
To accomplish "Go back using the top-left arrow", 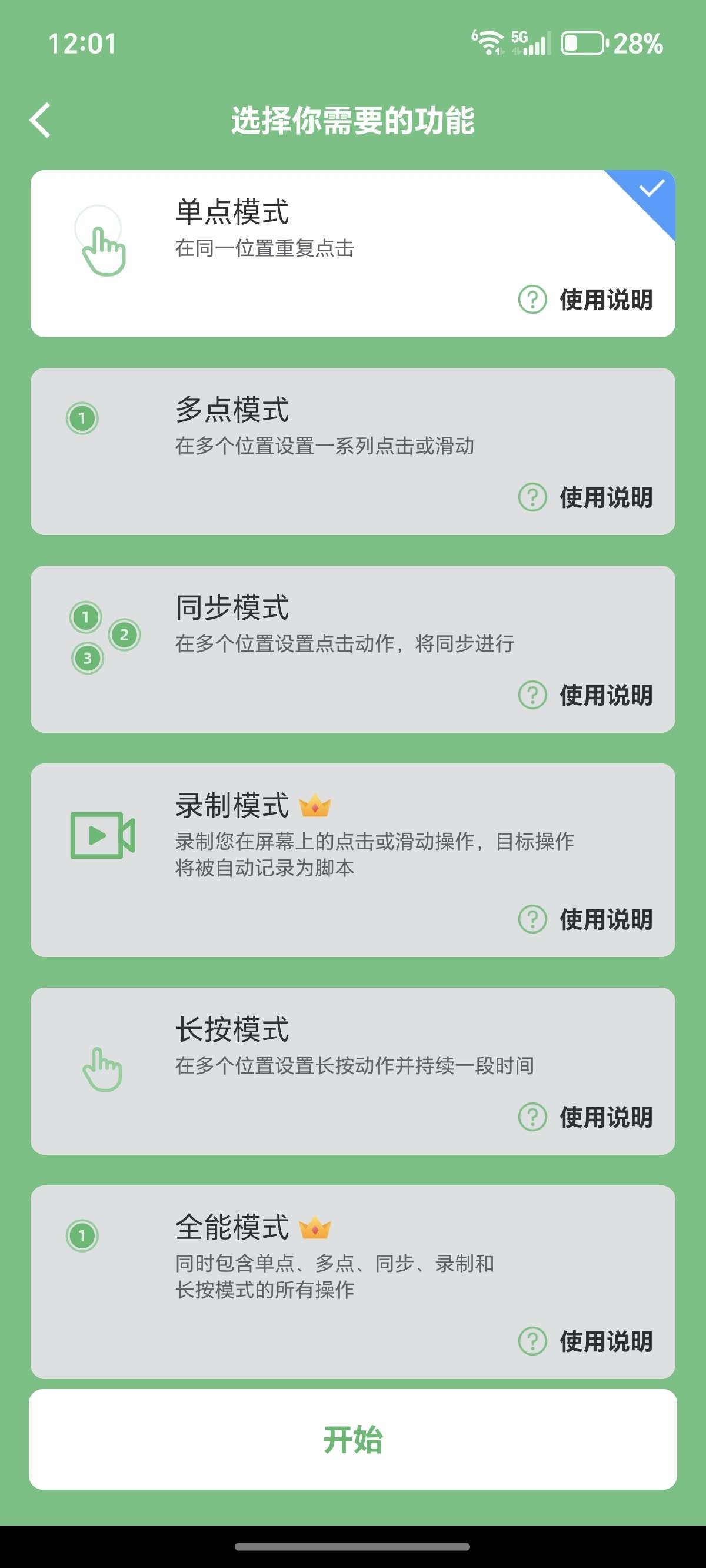I will (x=40, y=120).
